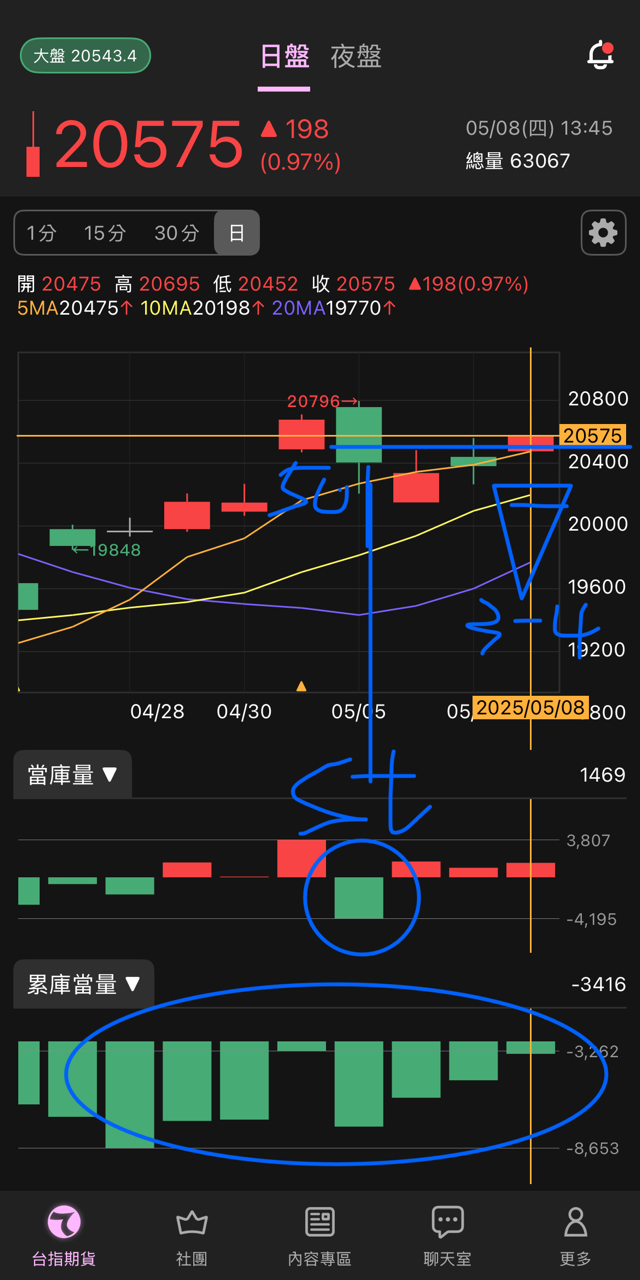Open chart settings gear
This screenshot has width=640, height=1280.
603,234
